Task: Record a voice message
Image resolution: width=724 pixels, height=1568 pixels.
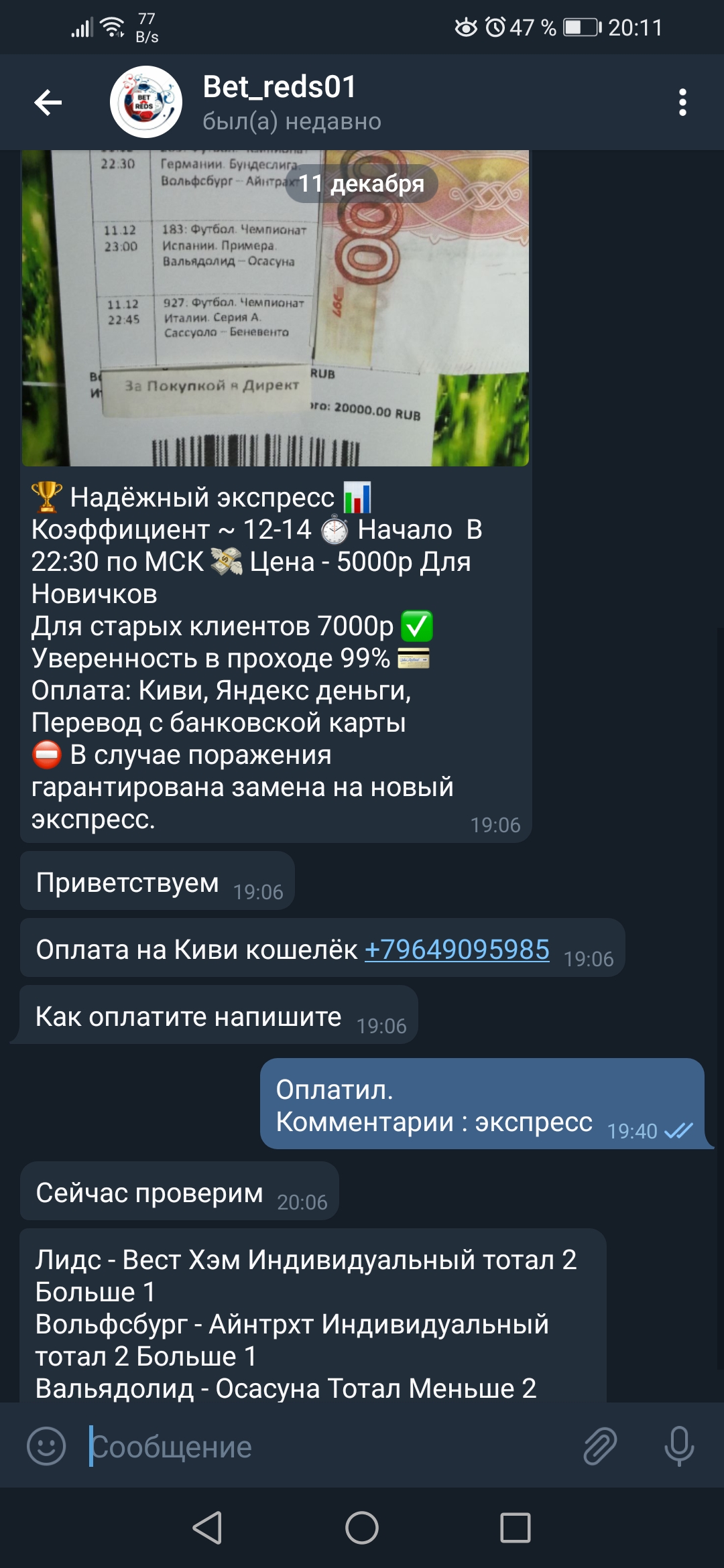Action: (x=678, y=1445)
